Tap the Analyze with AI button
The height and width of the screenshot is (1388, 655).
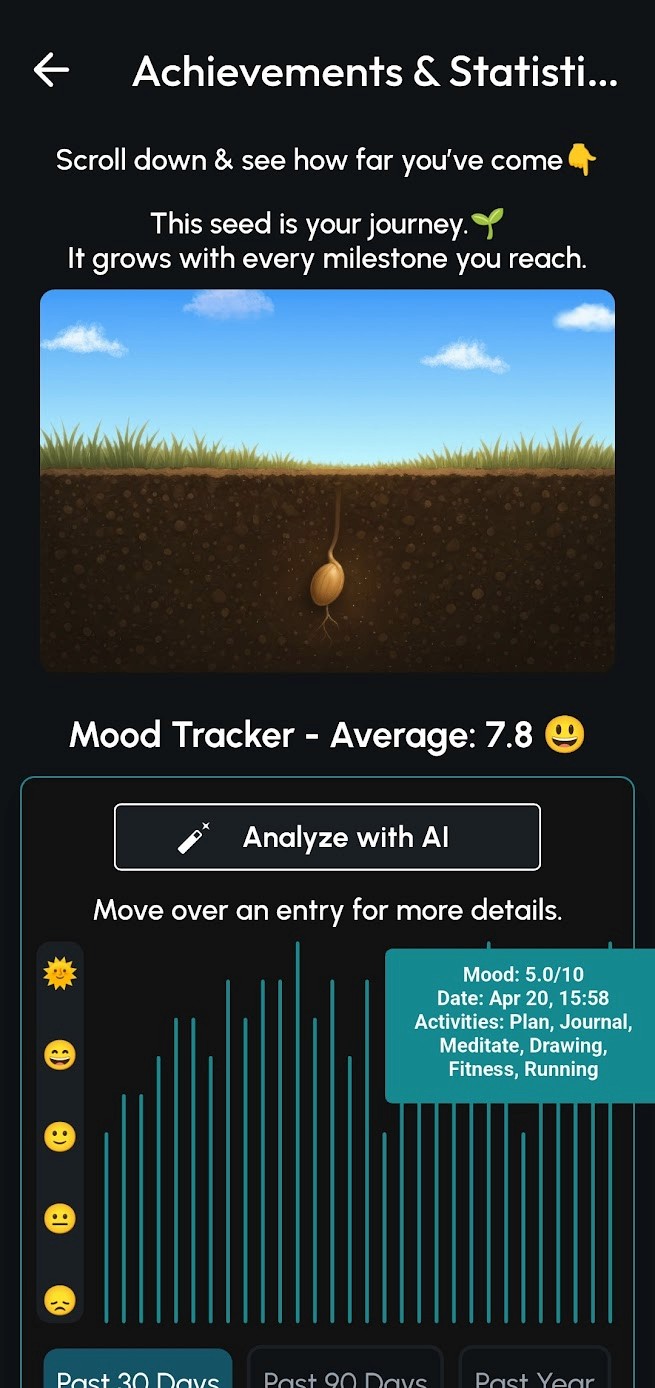click(327, 837)
